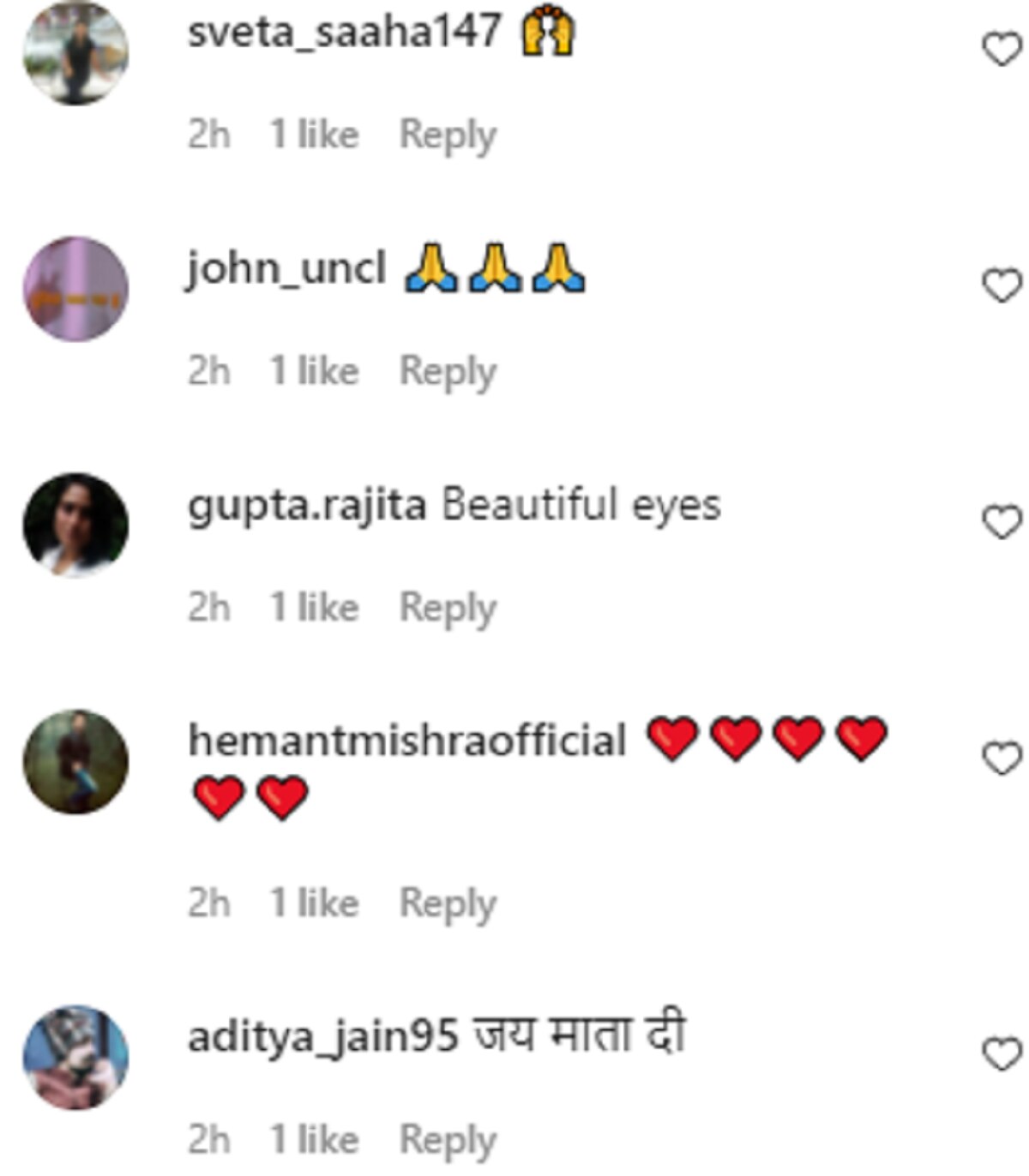The image size is (1029, 1176).
Task: Like aditya_jain95's comment
Action: tap(1001, 1054)
